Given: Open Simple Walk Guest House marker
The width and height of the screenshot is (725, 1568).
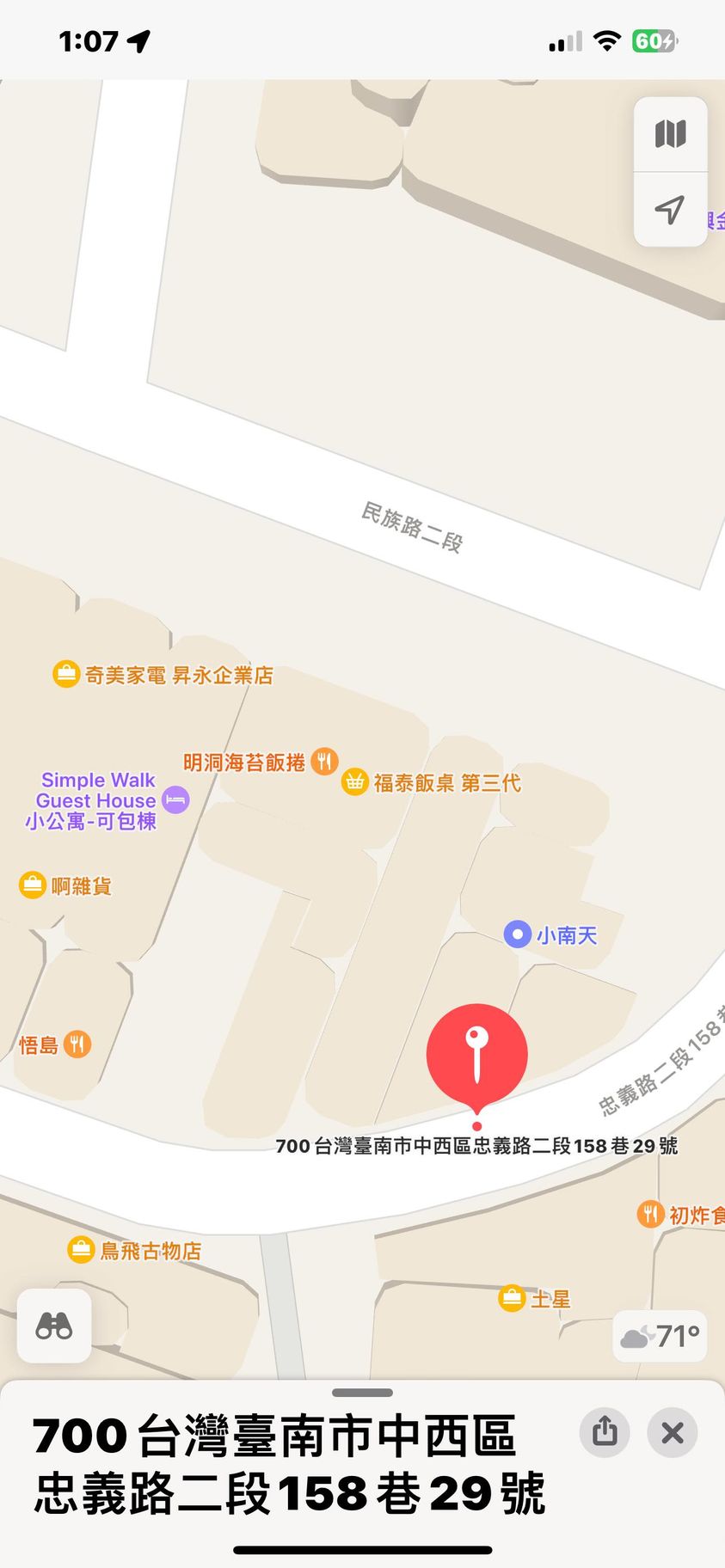Looking at the screenshot, I should click(x=175, y=799).
